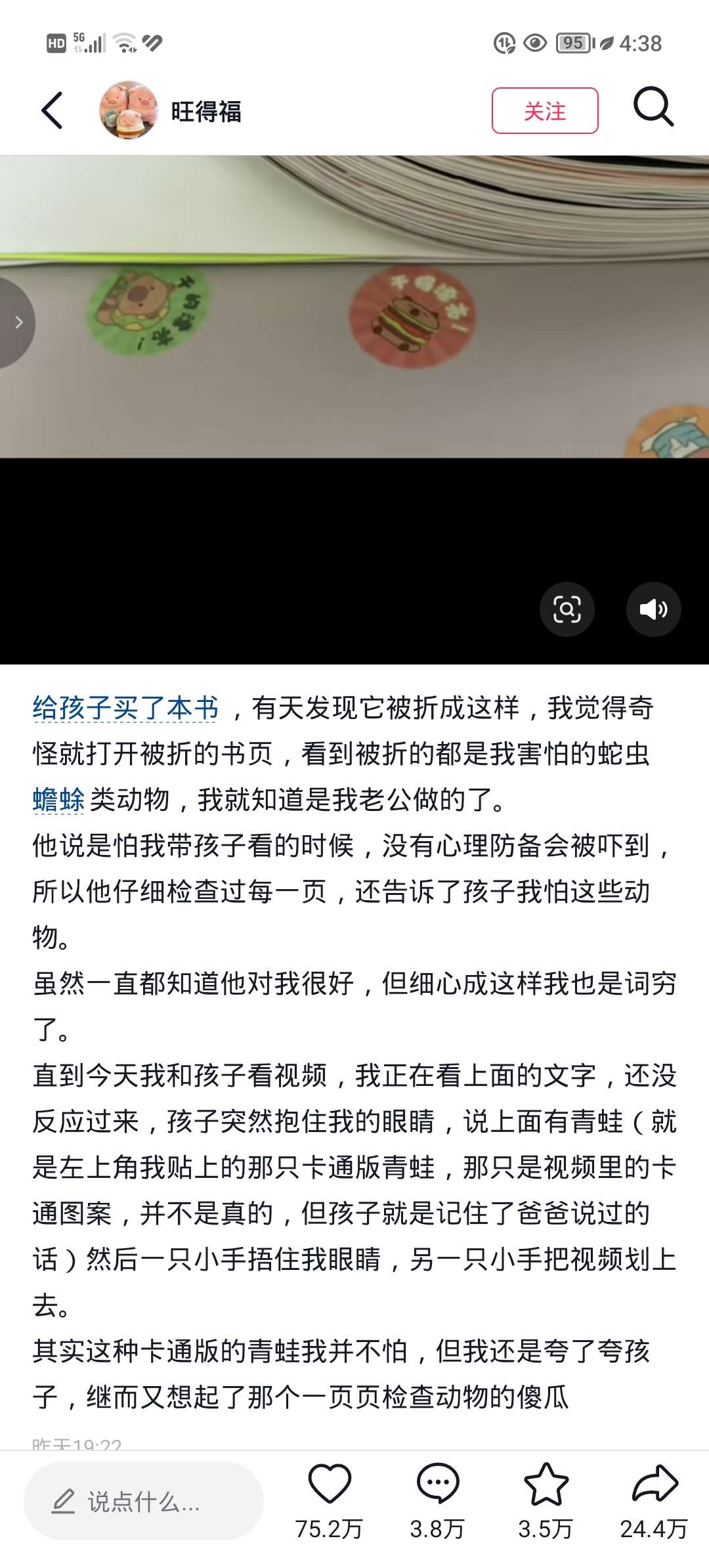Like this post with the heart icon
The width and height of the screenshot is (709, 1568).
point(329,1485)
